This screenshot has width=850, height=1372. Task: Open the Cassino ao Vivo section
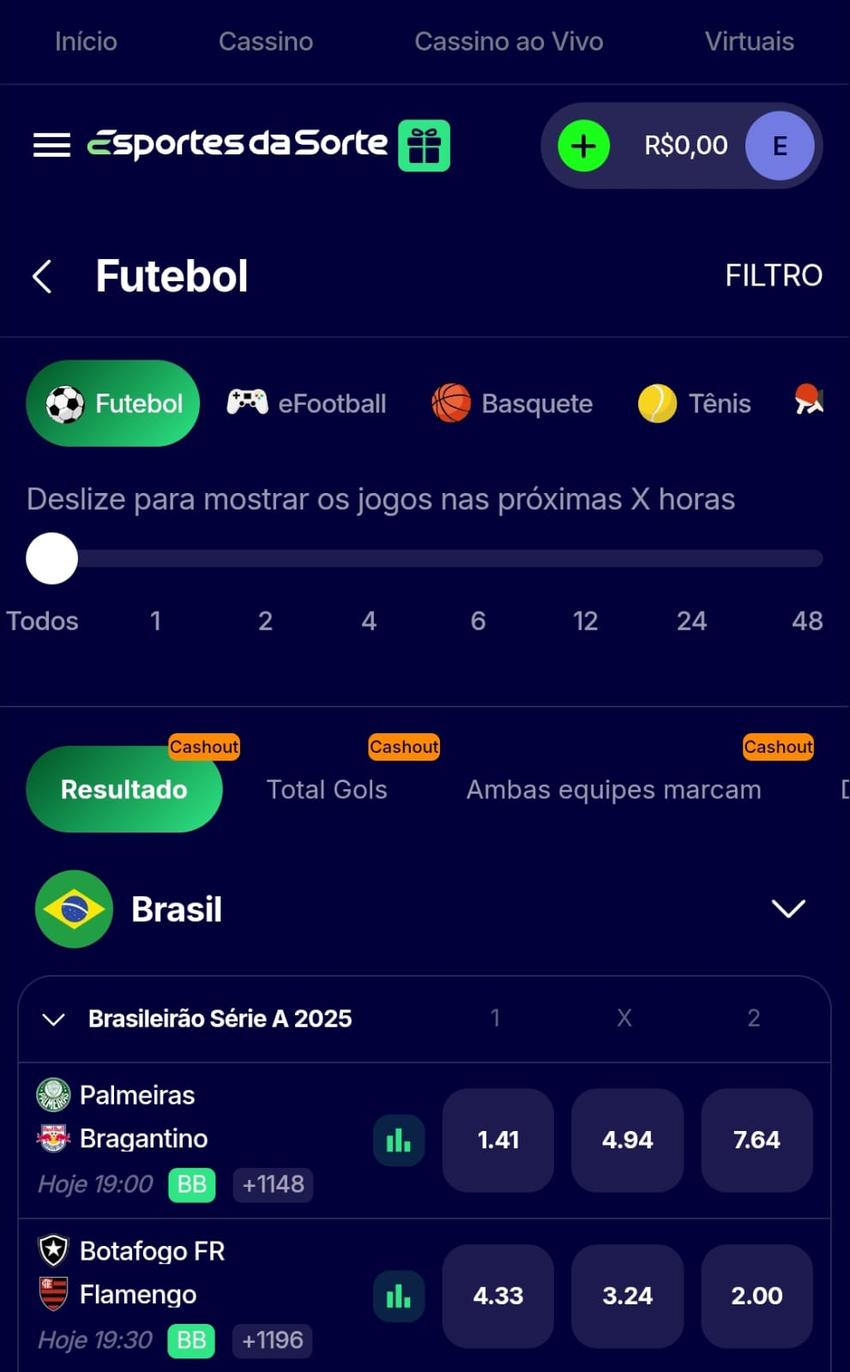[x=508, y=41]
